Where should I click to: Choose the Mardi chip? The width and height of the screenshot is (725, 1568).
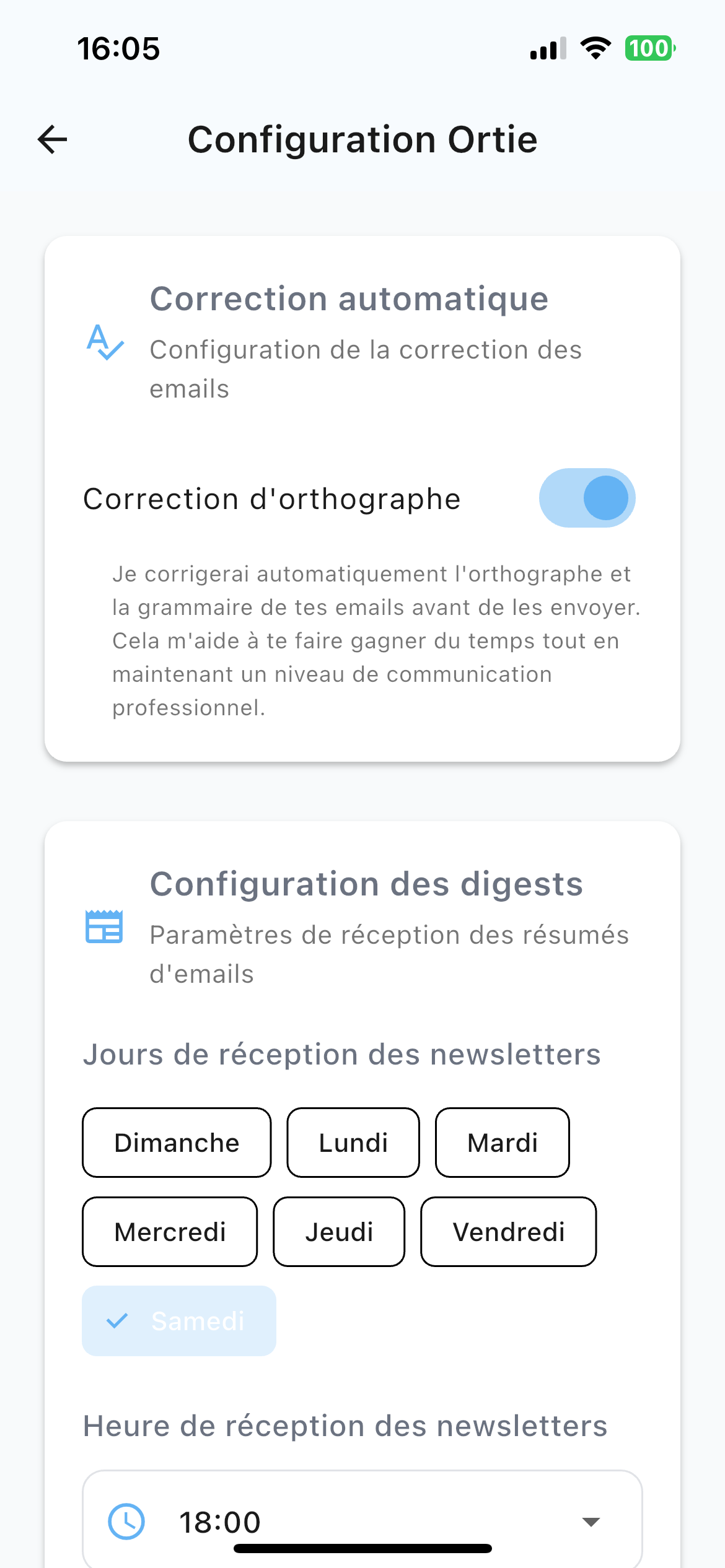502,1143
